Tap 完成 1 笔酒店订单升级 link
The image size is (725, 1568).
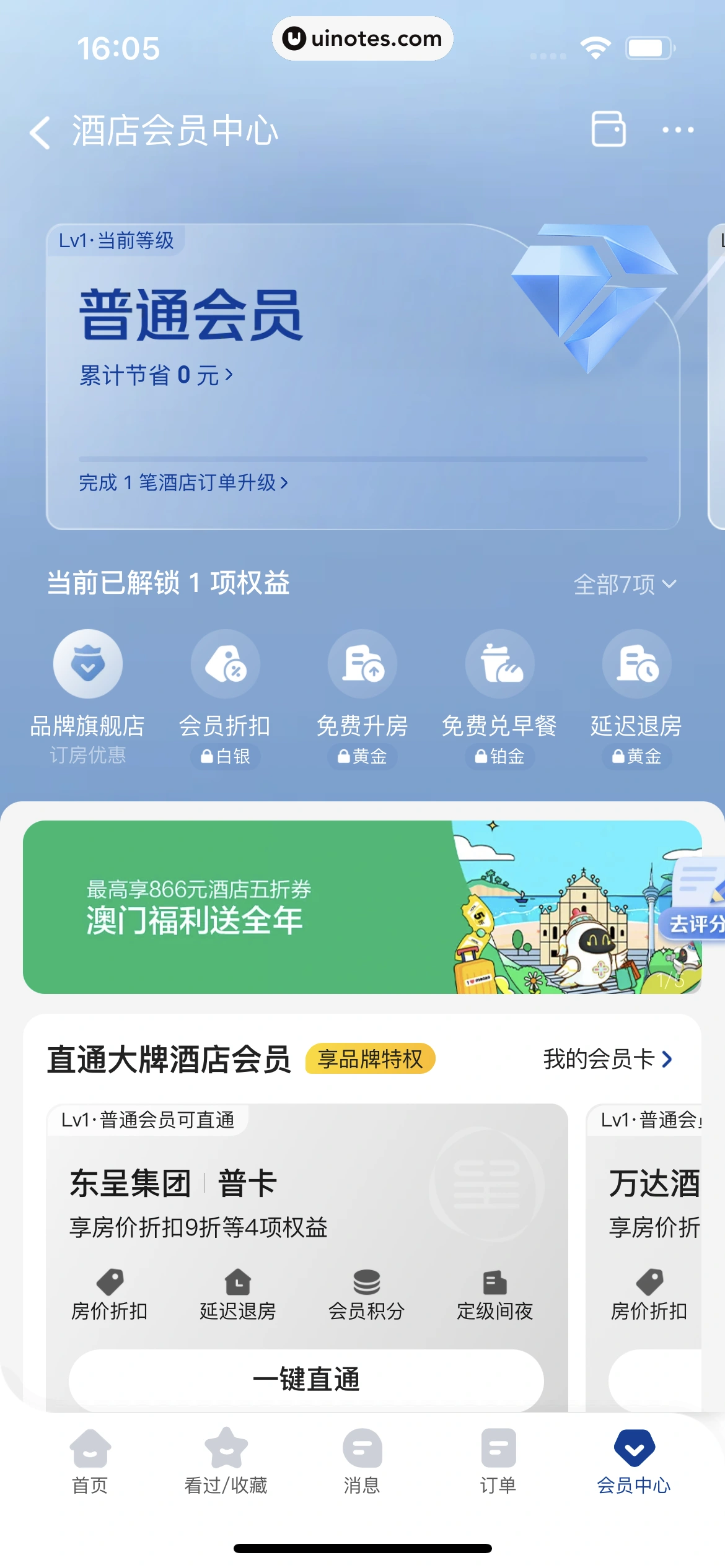pyautogui.click(x=183, y=482)
